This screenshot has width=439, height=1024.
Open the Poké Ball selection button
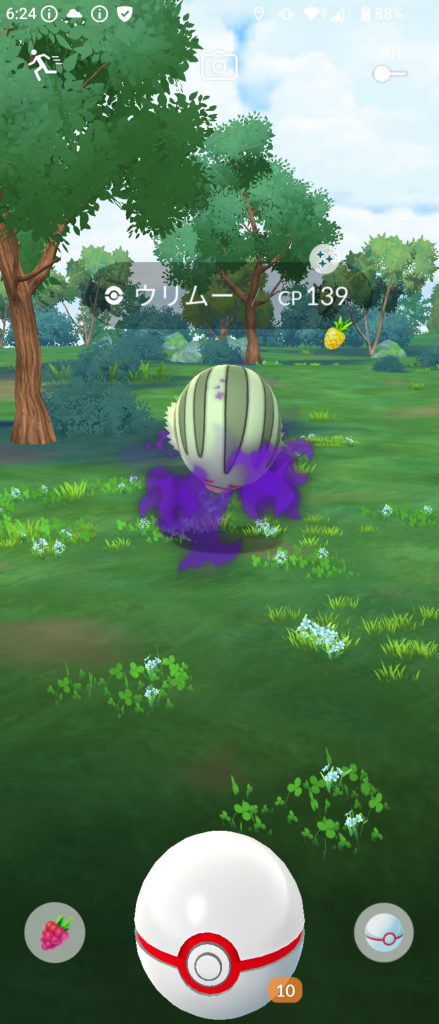(x=384, y=933)
